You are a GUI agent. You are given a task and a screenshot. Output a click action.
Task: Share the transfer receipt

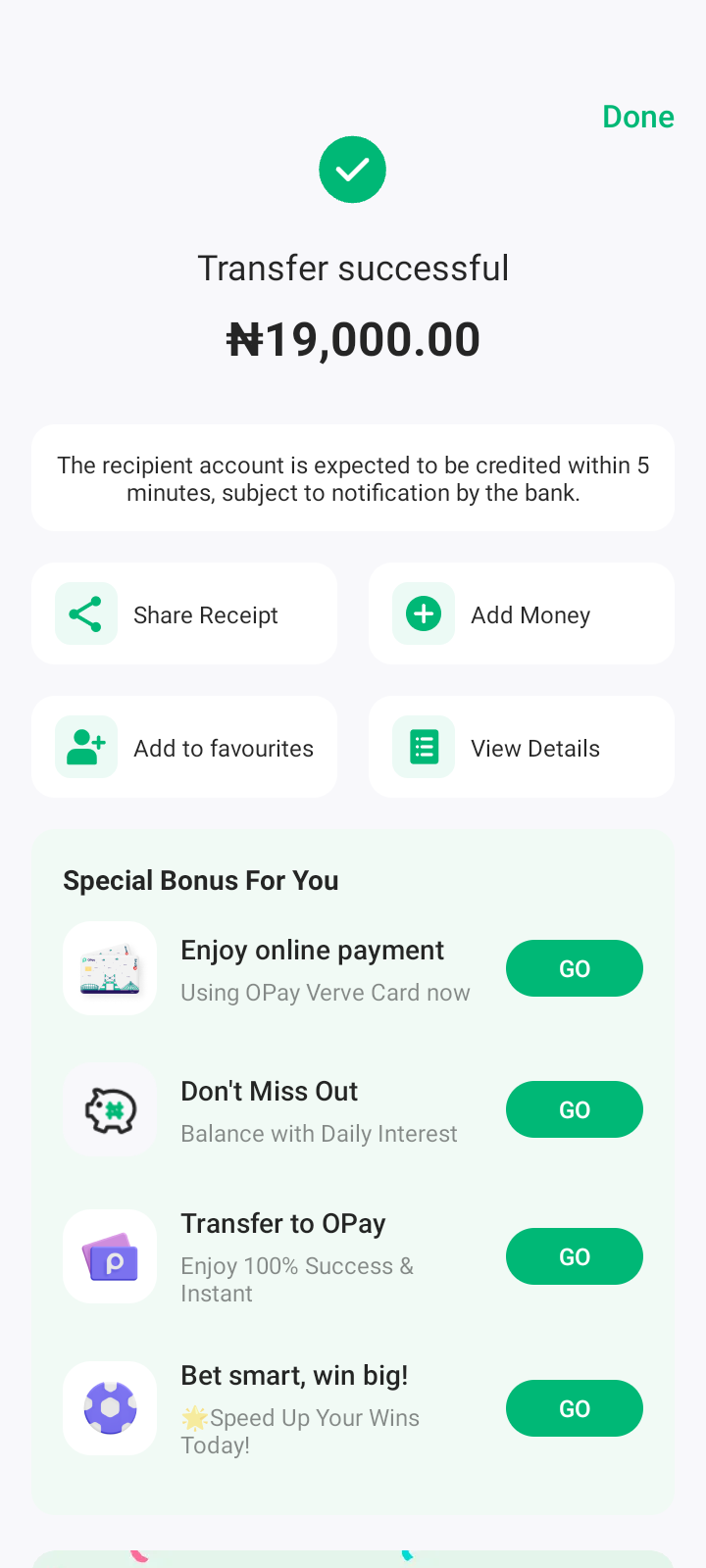click(x=184, y=614)
